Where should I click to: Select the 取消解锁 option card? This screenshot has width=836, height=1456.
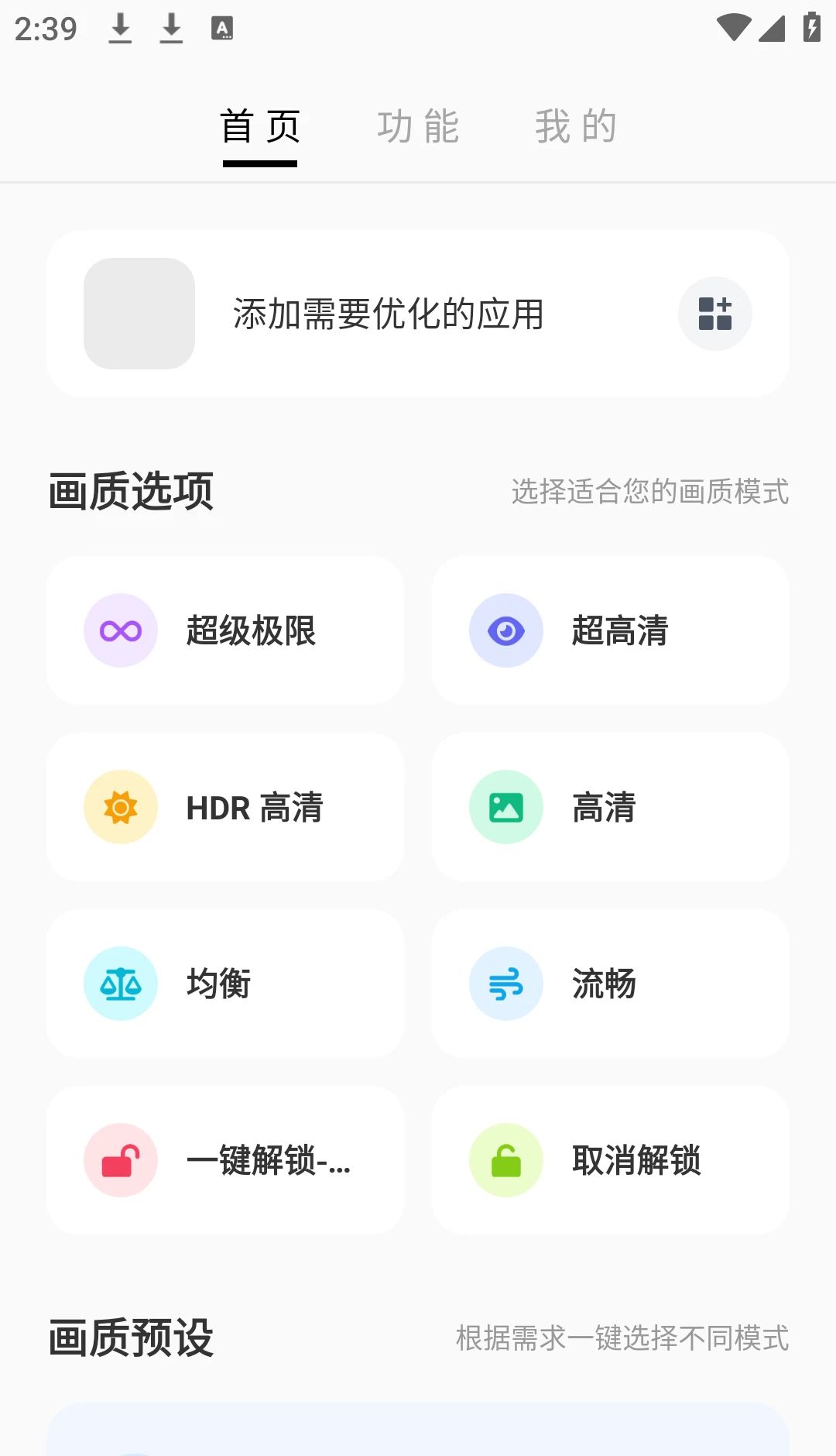(611, 1159)
